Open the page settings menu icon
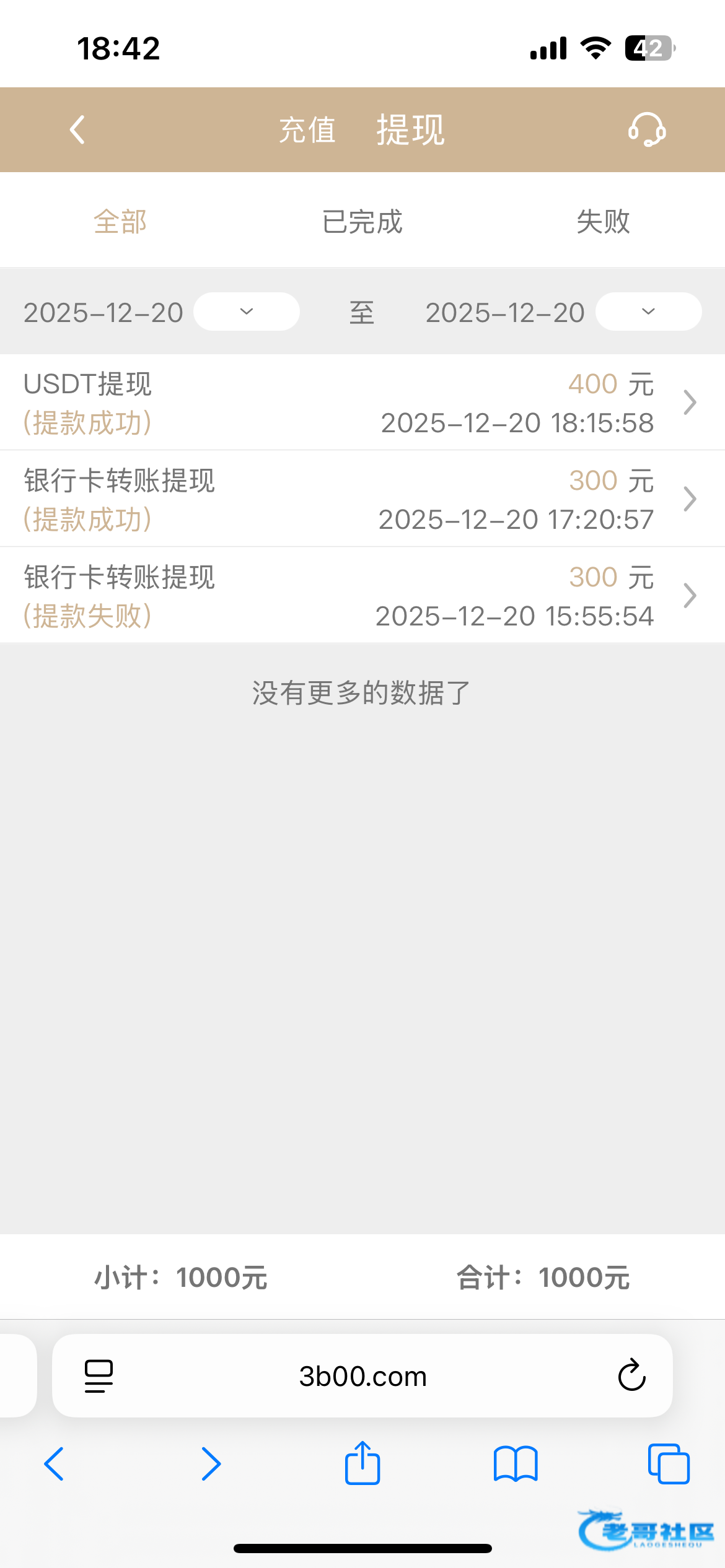 click(99, 1376)
